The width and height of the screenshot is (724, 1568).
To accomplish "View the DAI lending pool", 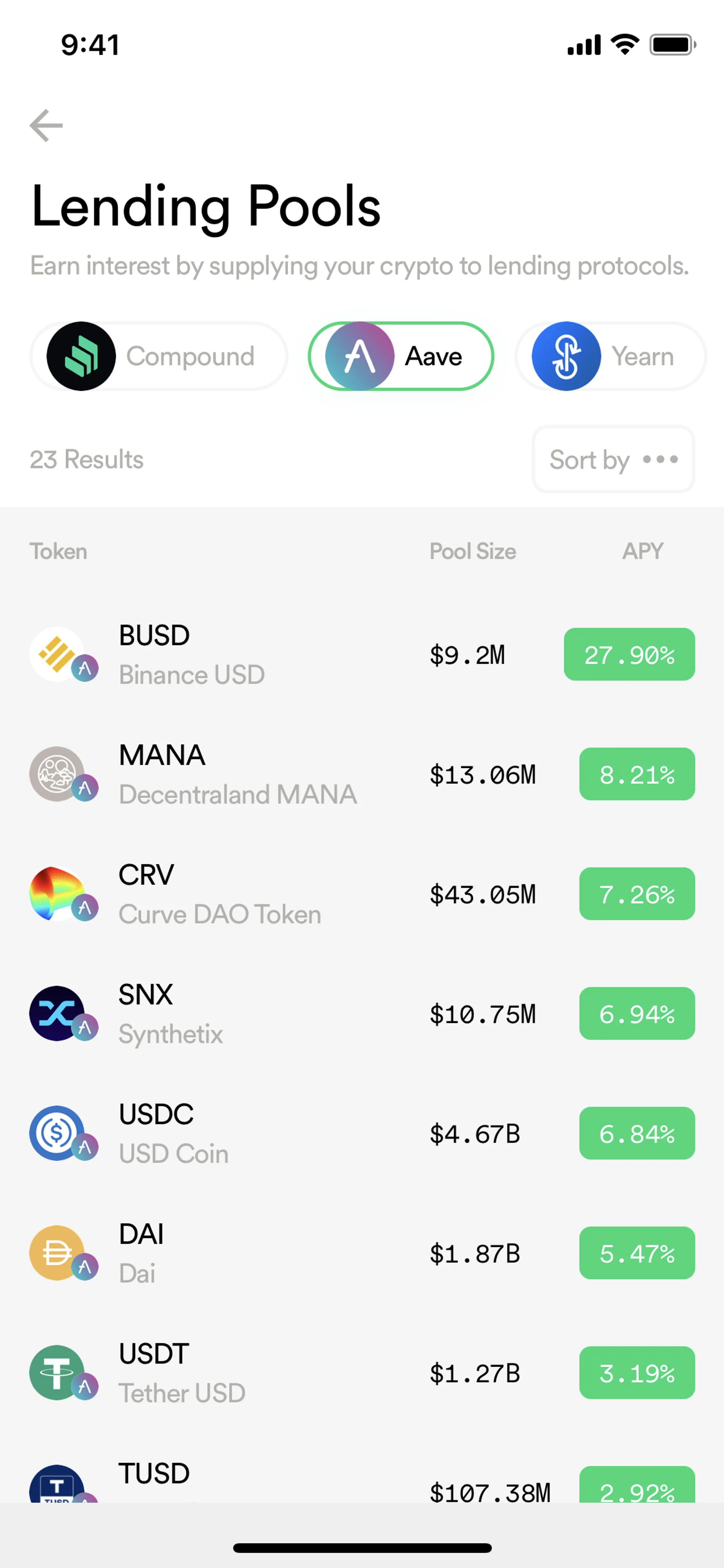I will [x=361, y=1253].
